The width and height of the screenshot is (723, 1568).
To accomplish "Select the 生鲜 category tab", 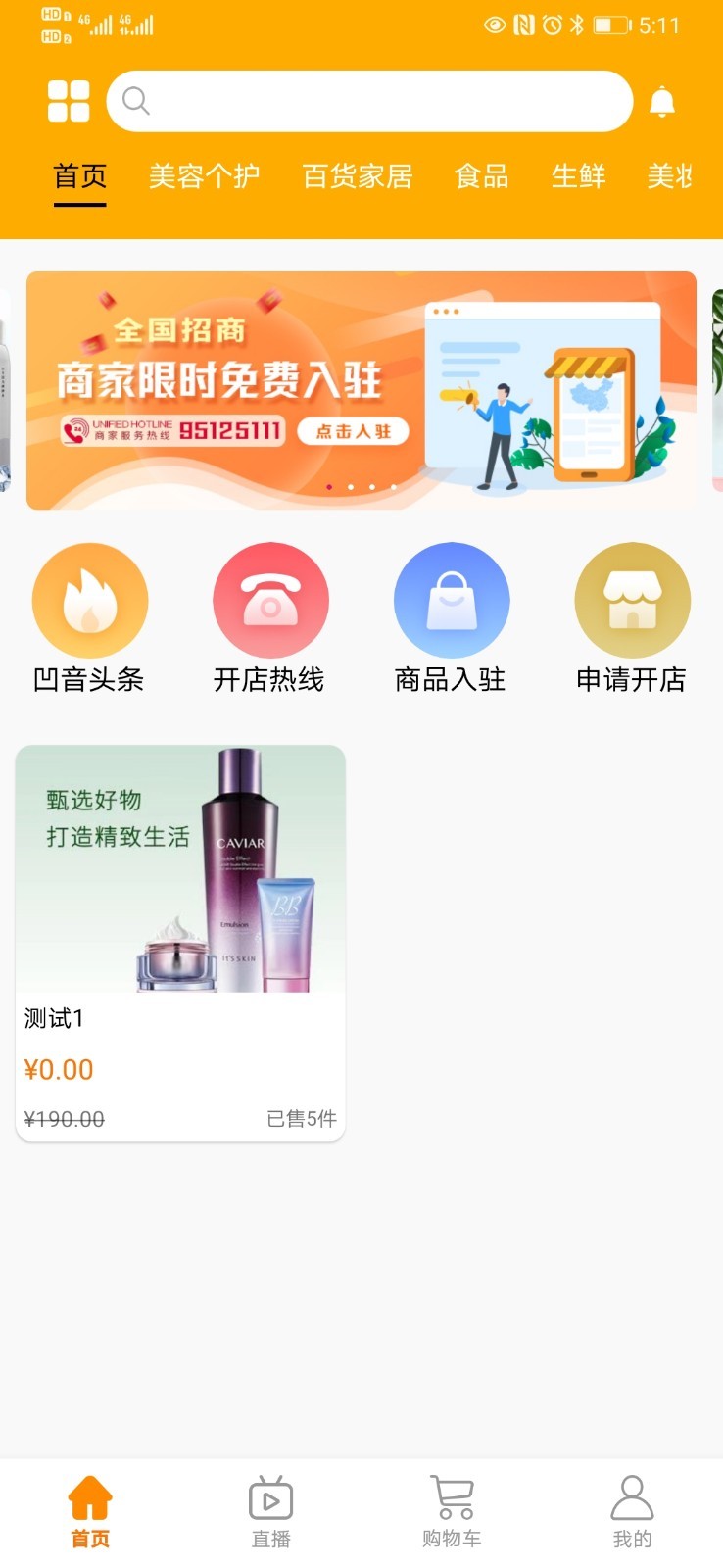I will [x=578, y=176].
